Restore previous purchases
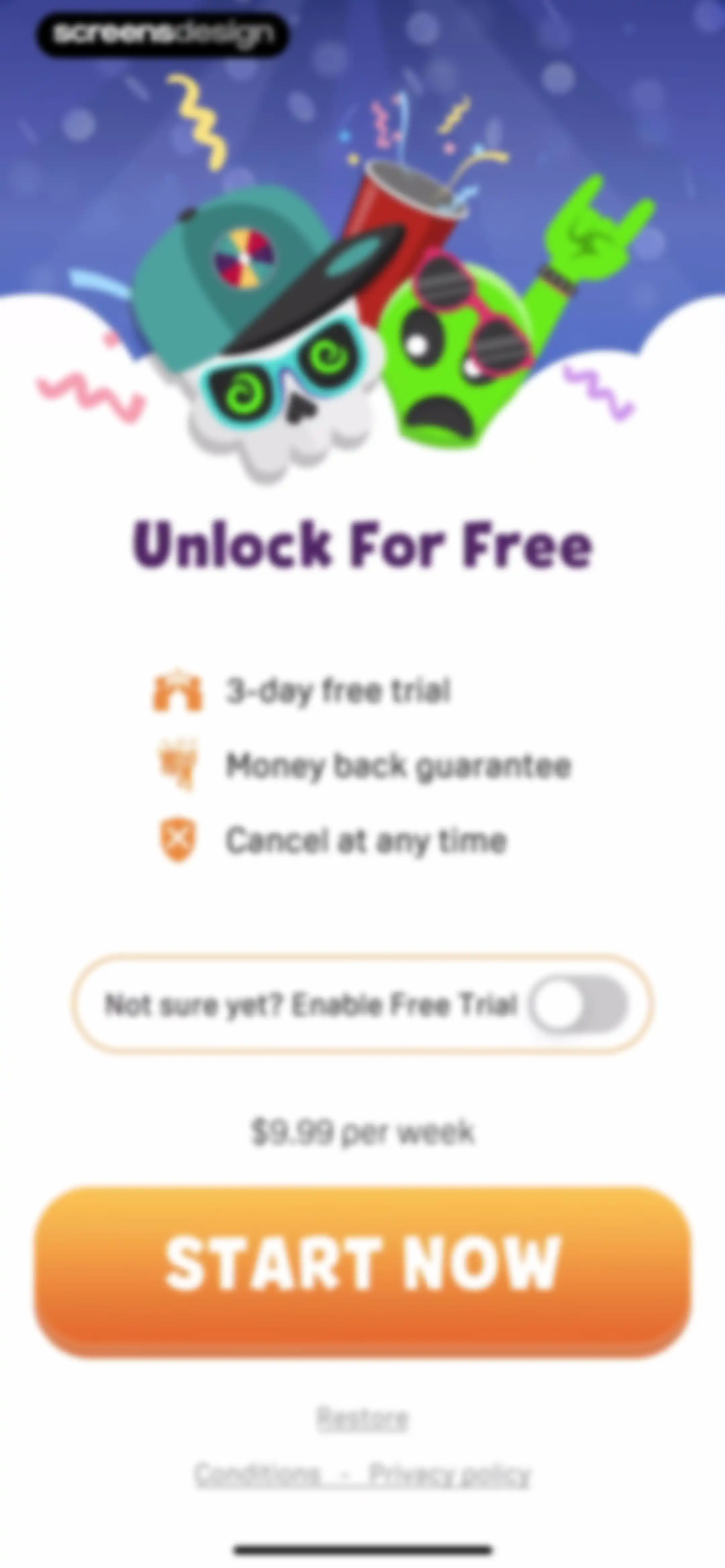 click(x=362, y=1419)
